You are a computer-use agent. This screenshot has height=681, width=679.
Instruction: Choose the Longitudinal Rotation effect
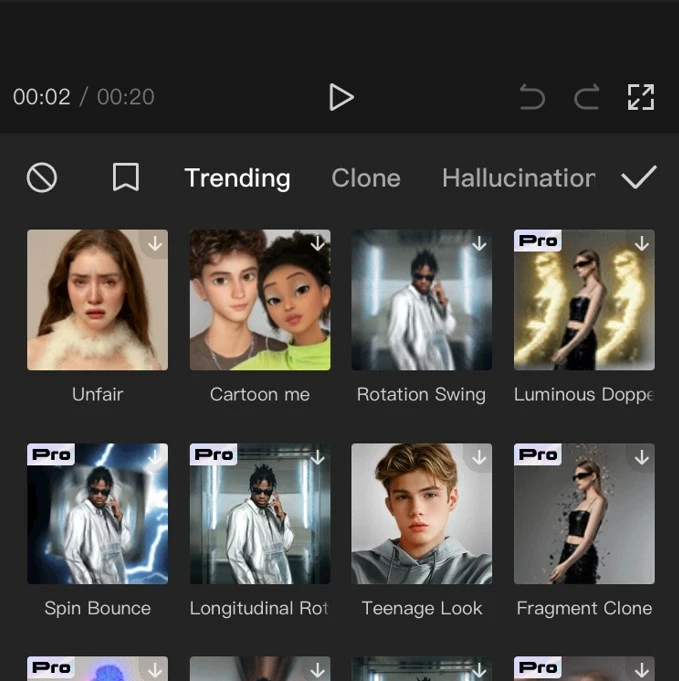(x=260, y=514)
